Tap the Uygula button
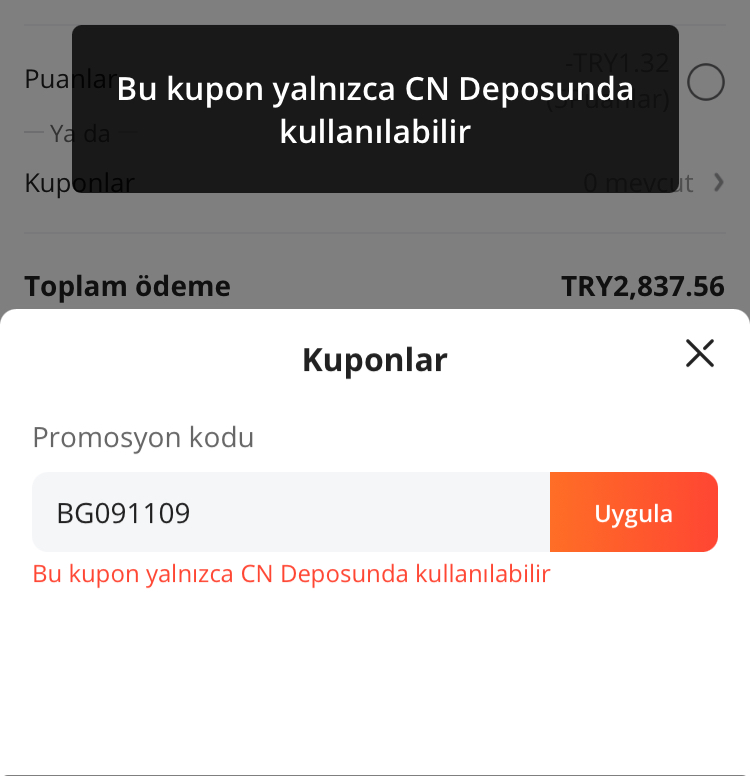Viewport: 750px width, 776px height. (633, 513)
